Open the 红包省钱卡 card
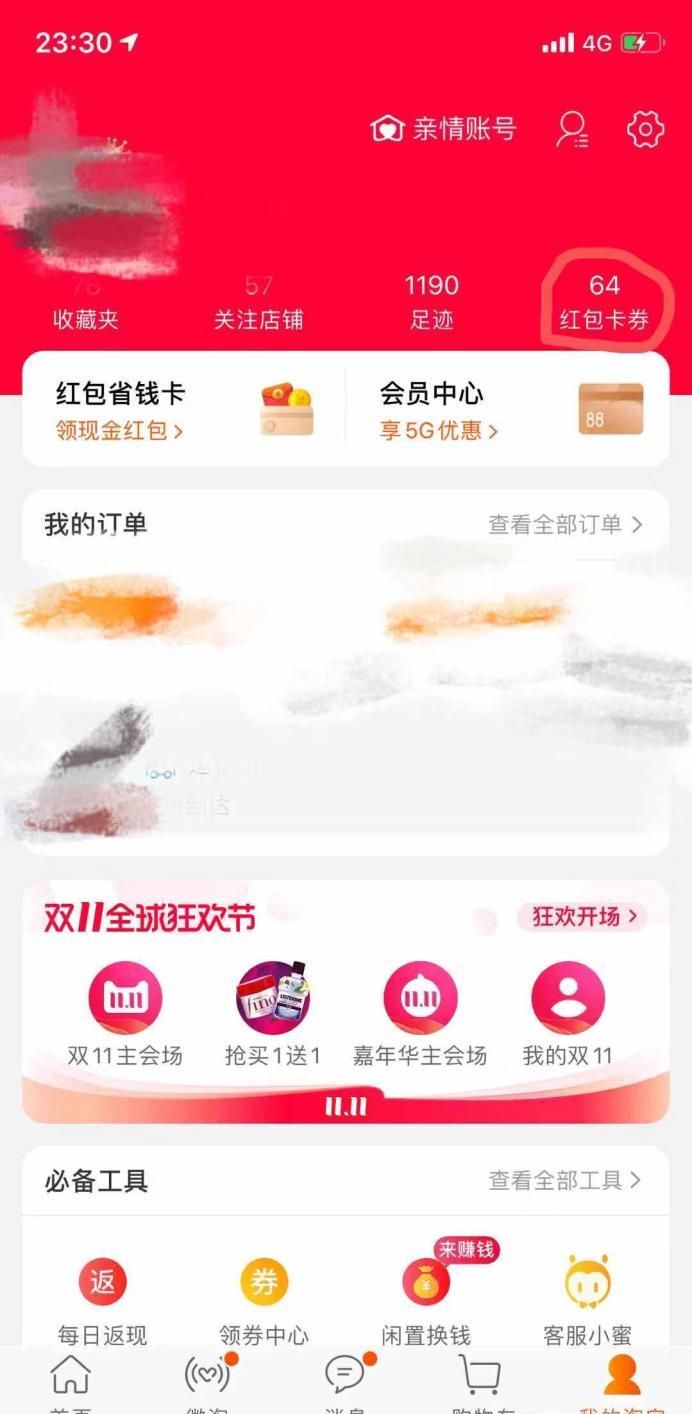 tap(184, 409)
